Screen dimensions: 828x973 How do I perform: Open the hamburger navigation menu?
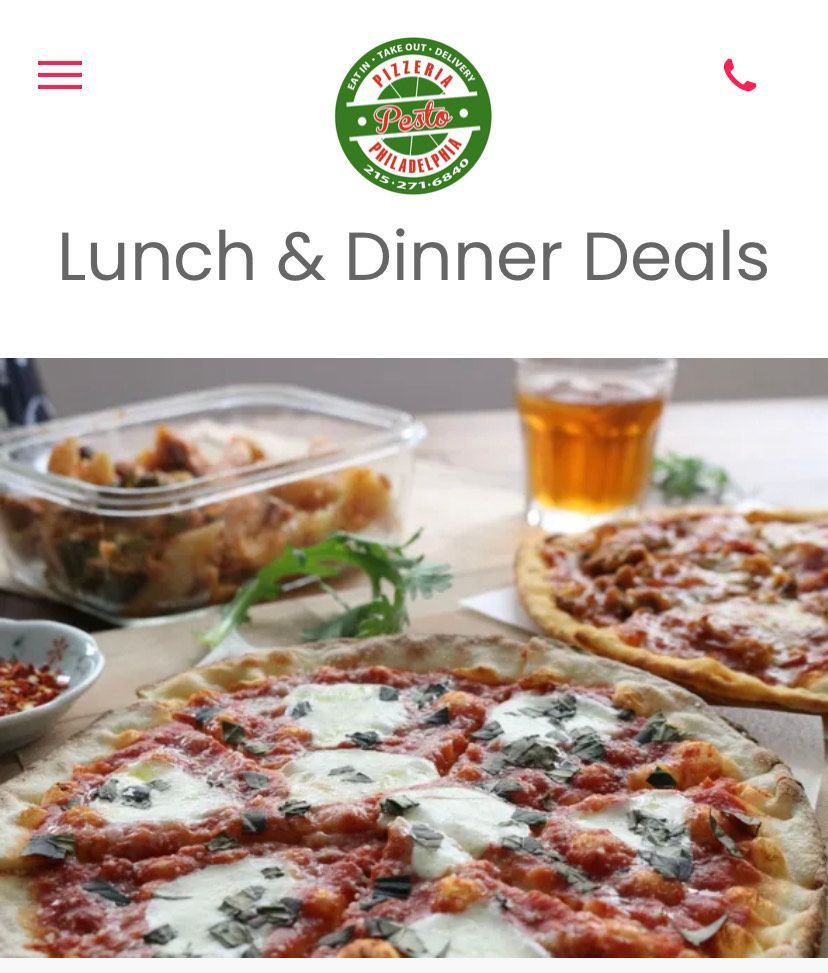[x=60, y=75]
